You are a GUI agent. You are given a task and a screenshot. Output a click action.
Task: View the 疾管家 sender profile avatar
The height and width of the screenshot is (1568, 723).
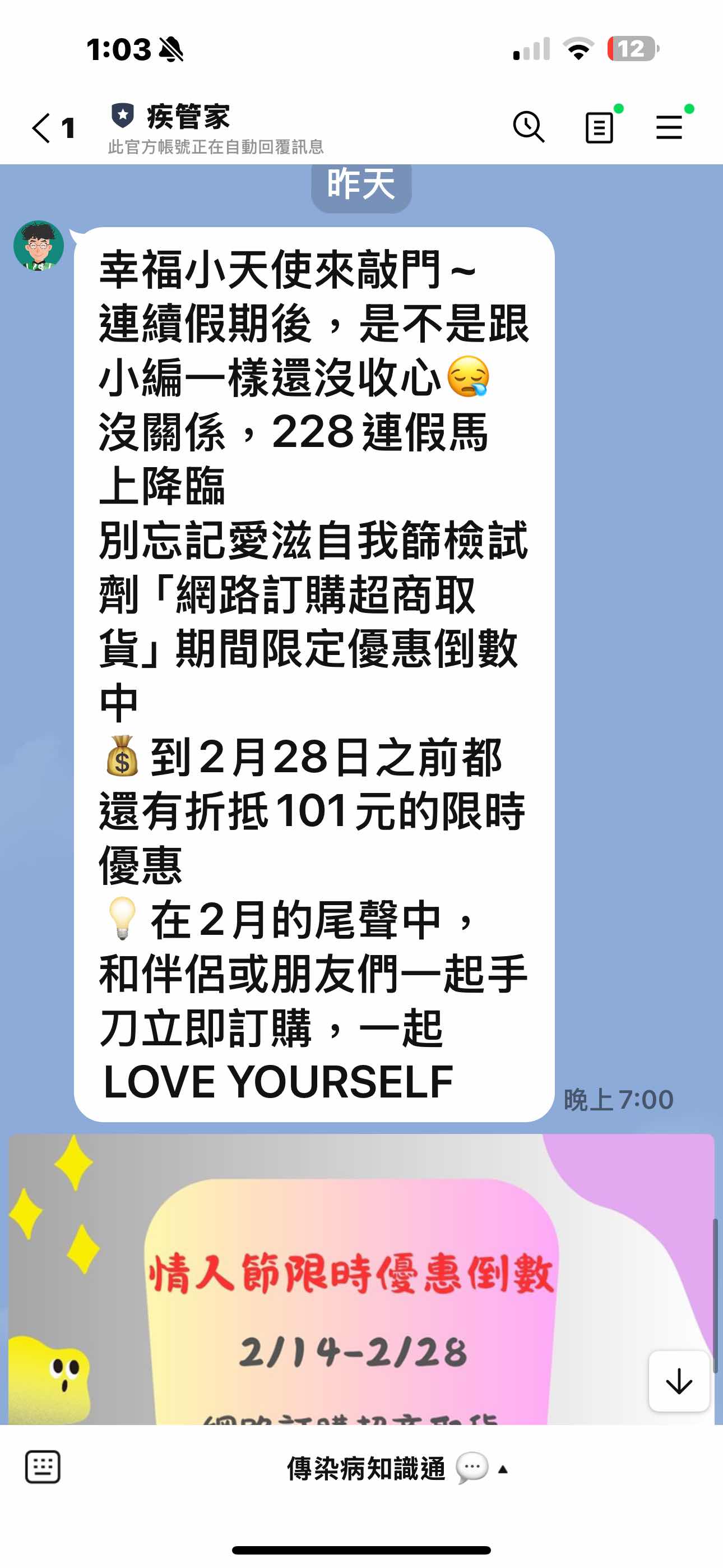(39, 246)
